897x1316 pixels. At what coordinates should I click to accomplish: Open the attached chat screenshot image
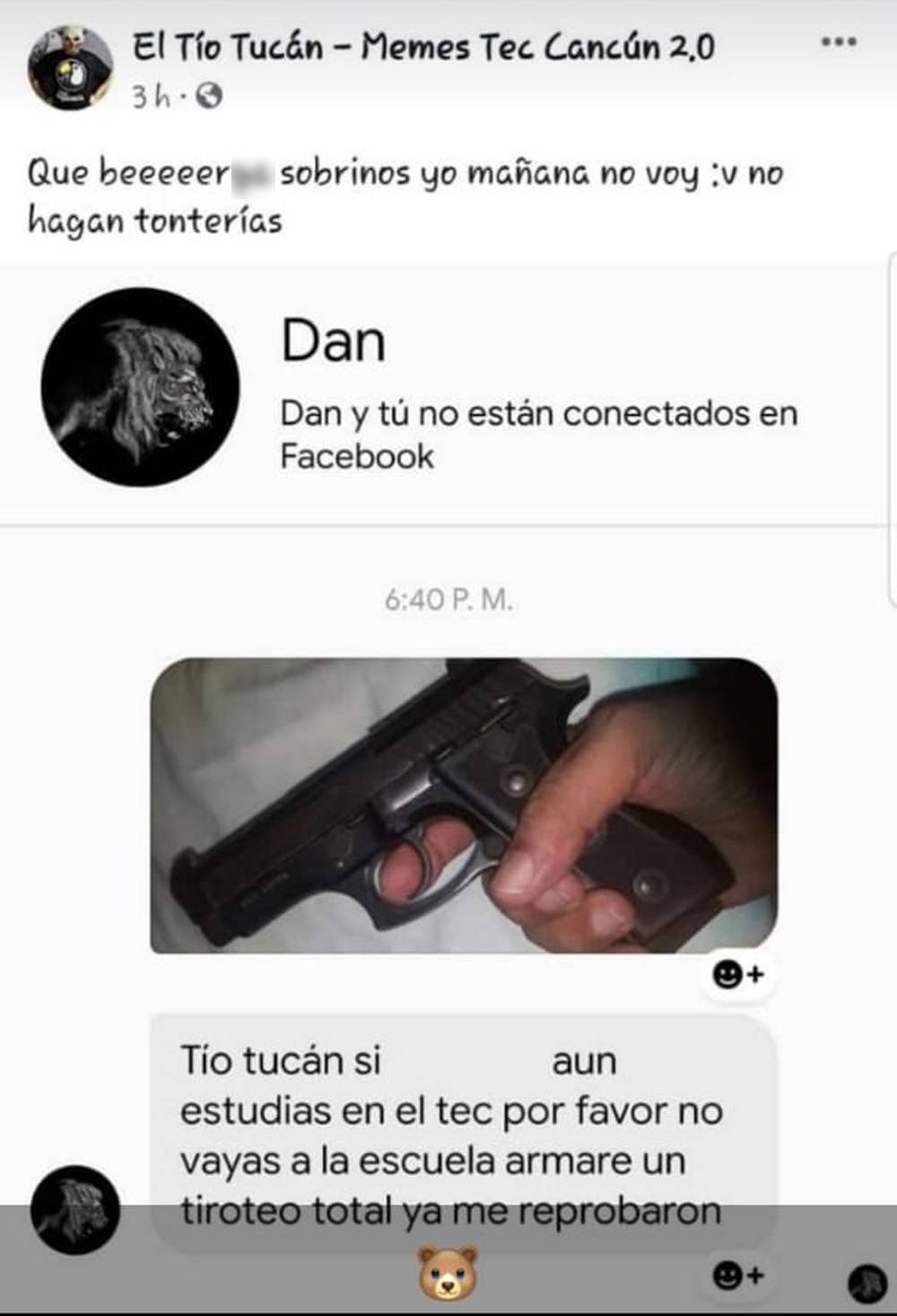[448, 789]
